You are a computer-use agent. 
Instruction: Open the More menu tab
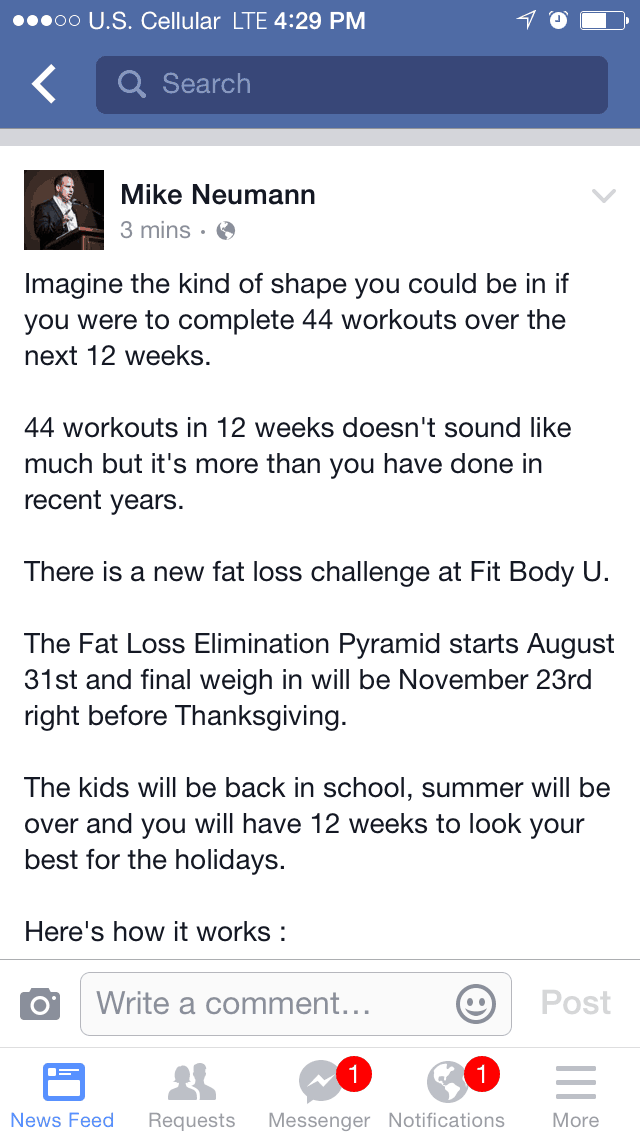coord(575,1094)
